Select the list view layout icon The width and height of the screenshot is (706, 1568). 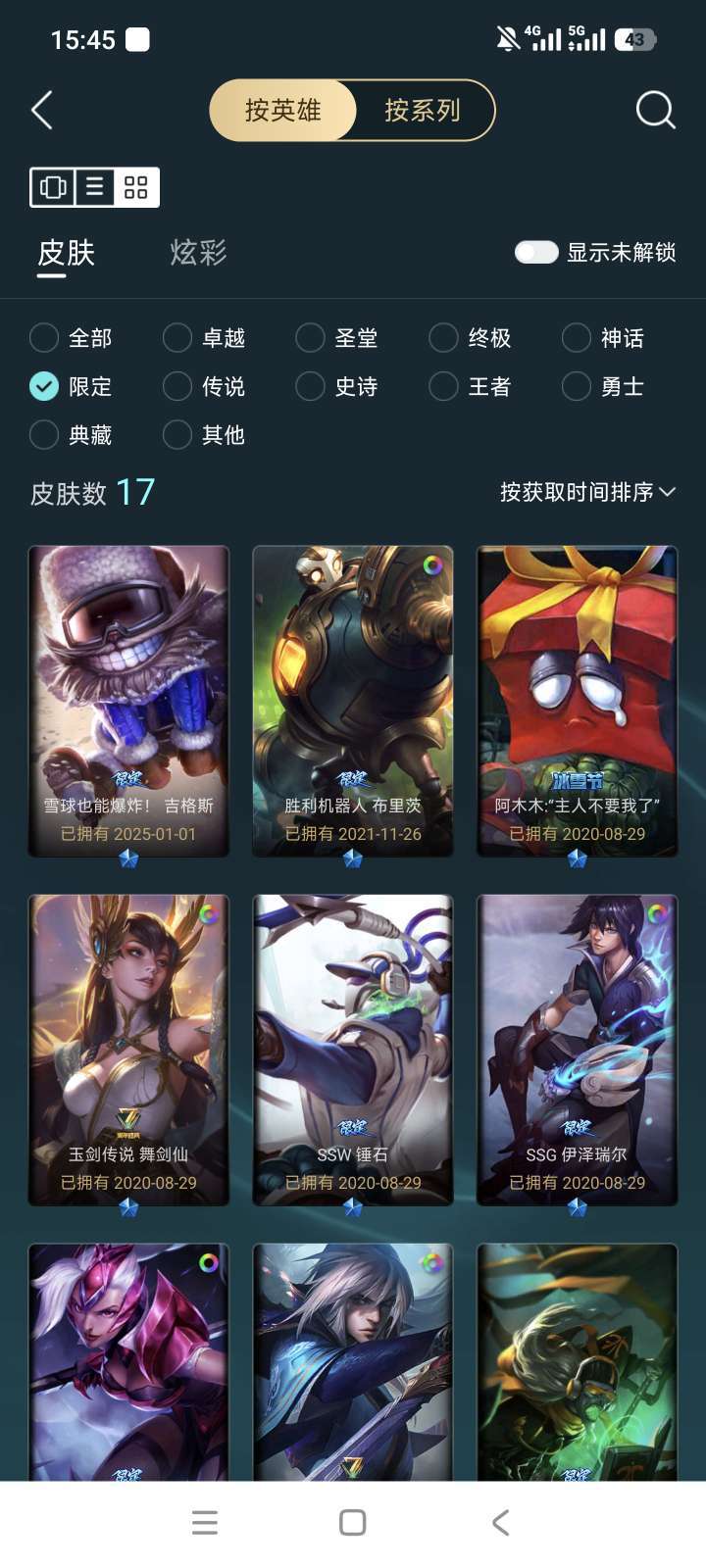tap(93, 186)
